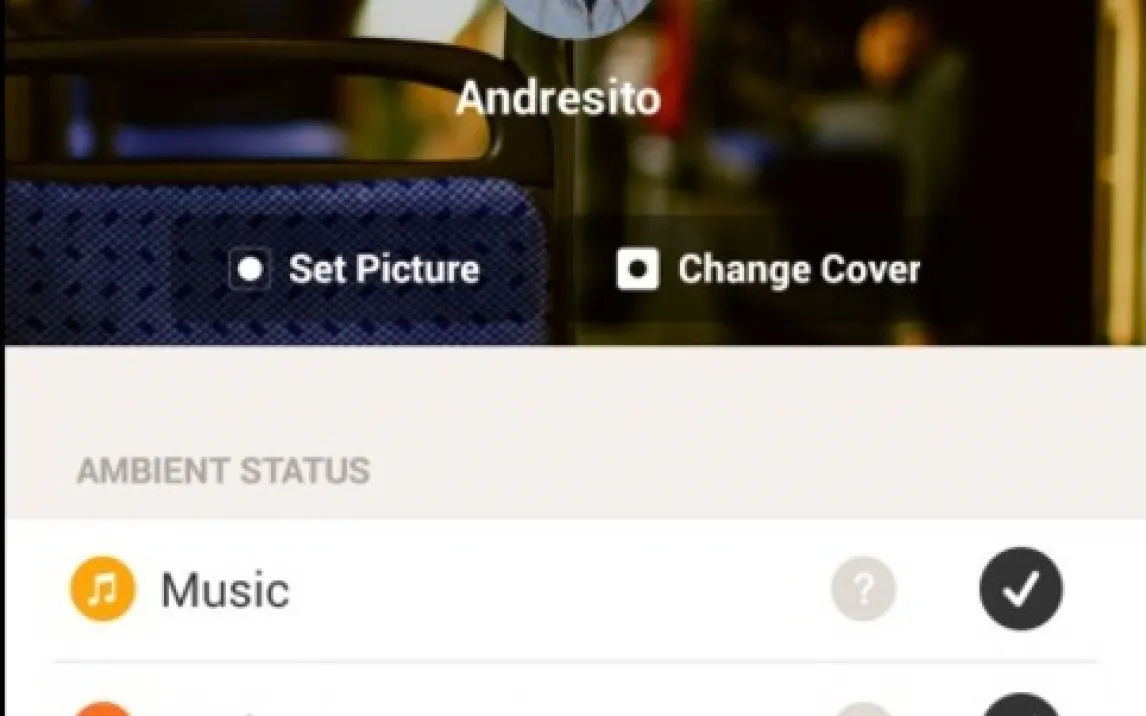Image resolution: width=1146 pixels, height=716 pixels.
Task: Toggle the Music ambient status checkmark
Action: (1020, 590)
